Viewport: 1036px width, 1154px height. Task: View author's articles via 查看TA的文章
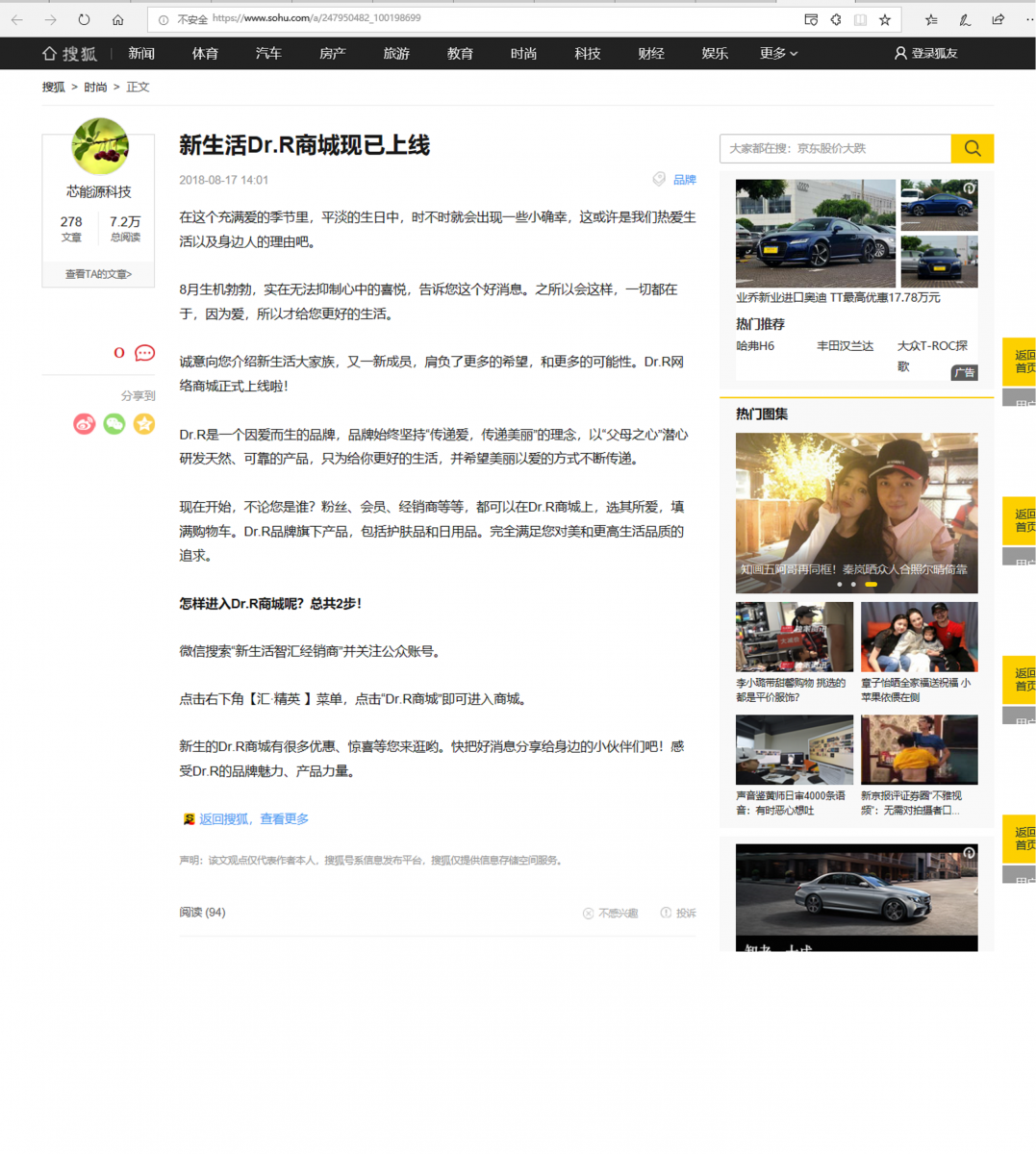pos(98,274)
